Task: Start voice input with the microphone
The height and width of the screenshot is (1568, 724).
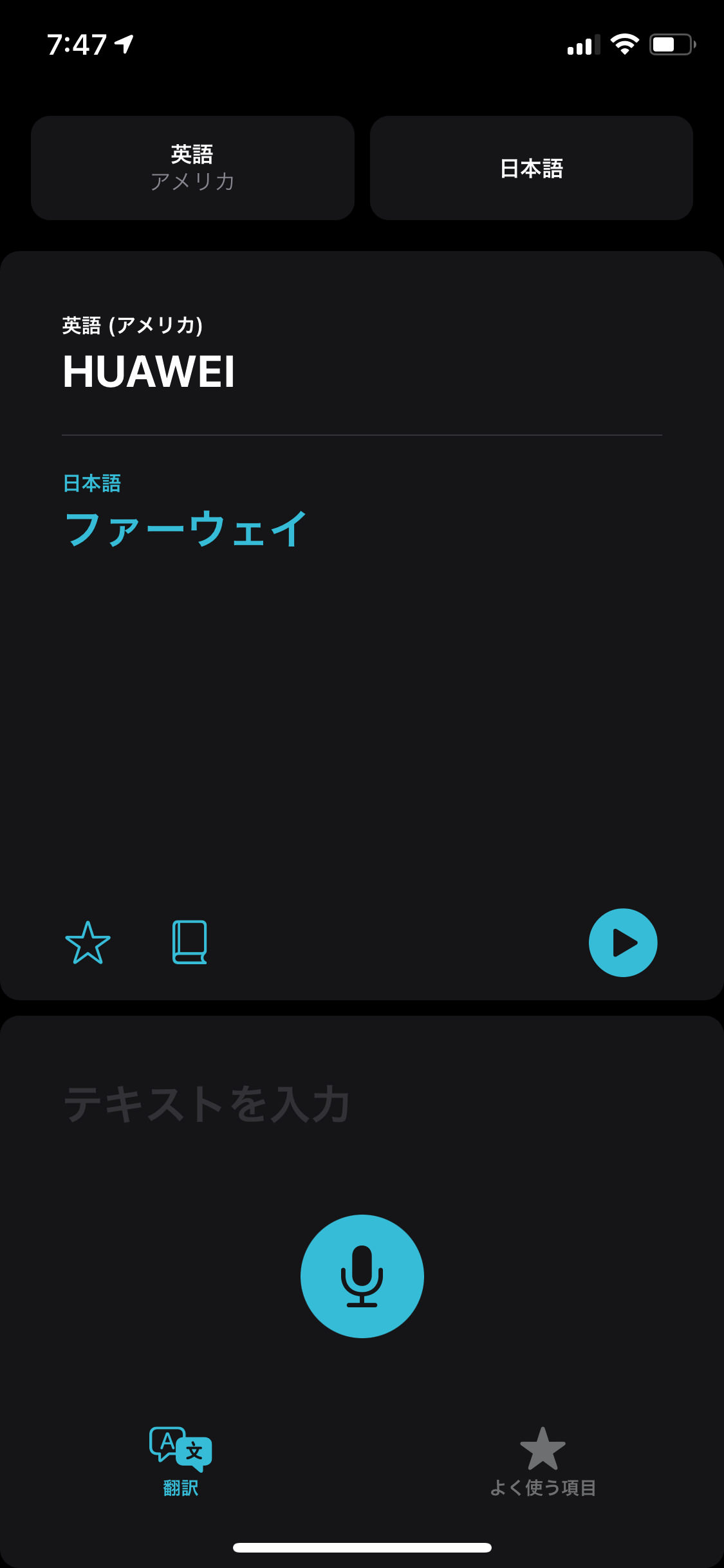Action: click(x=362, y=1276)
